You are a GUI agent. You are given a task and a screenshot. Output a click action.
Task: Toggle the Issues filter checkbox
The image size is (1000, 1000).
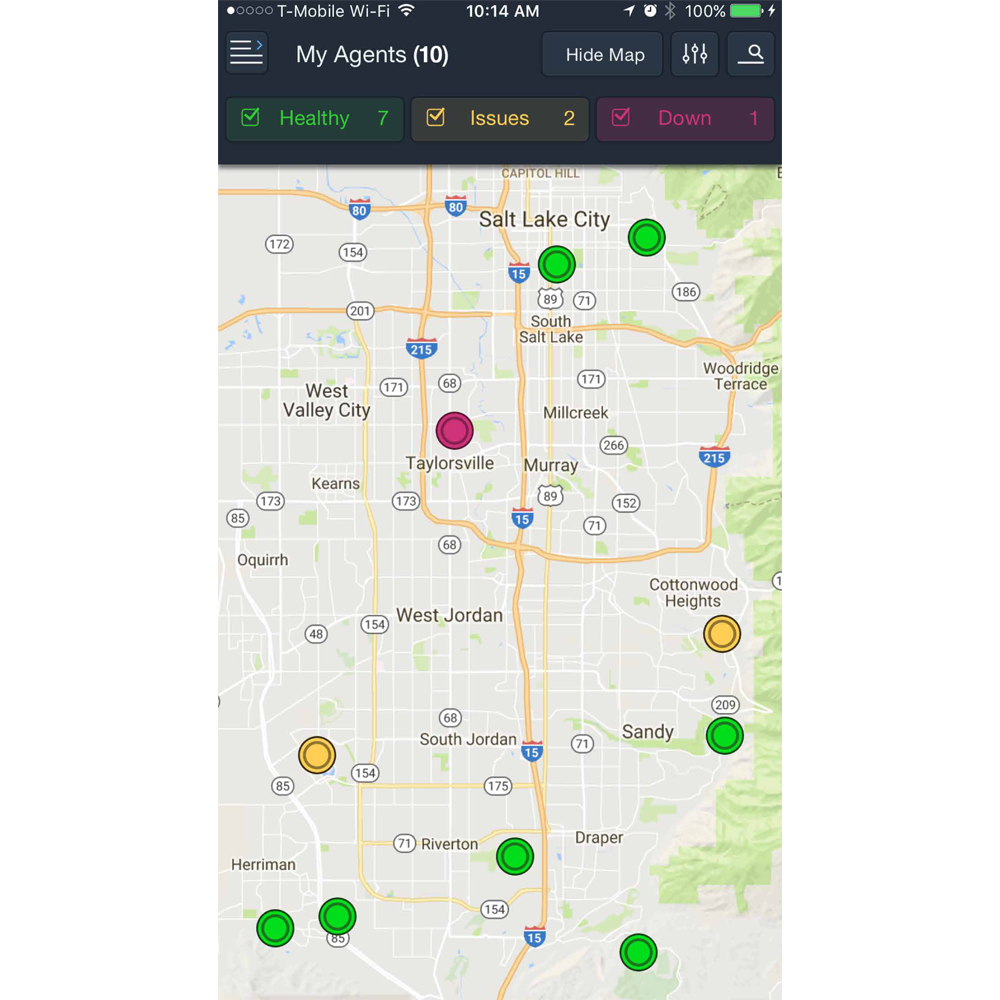click(436, 118)
